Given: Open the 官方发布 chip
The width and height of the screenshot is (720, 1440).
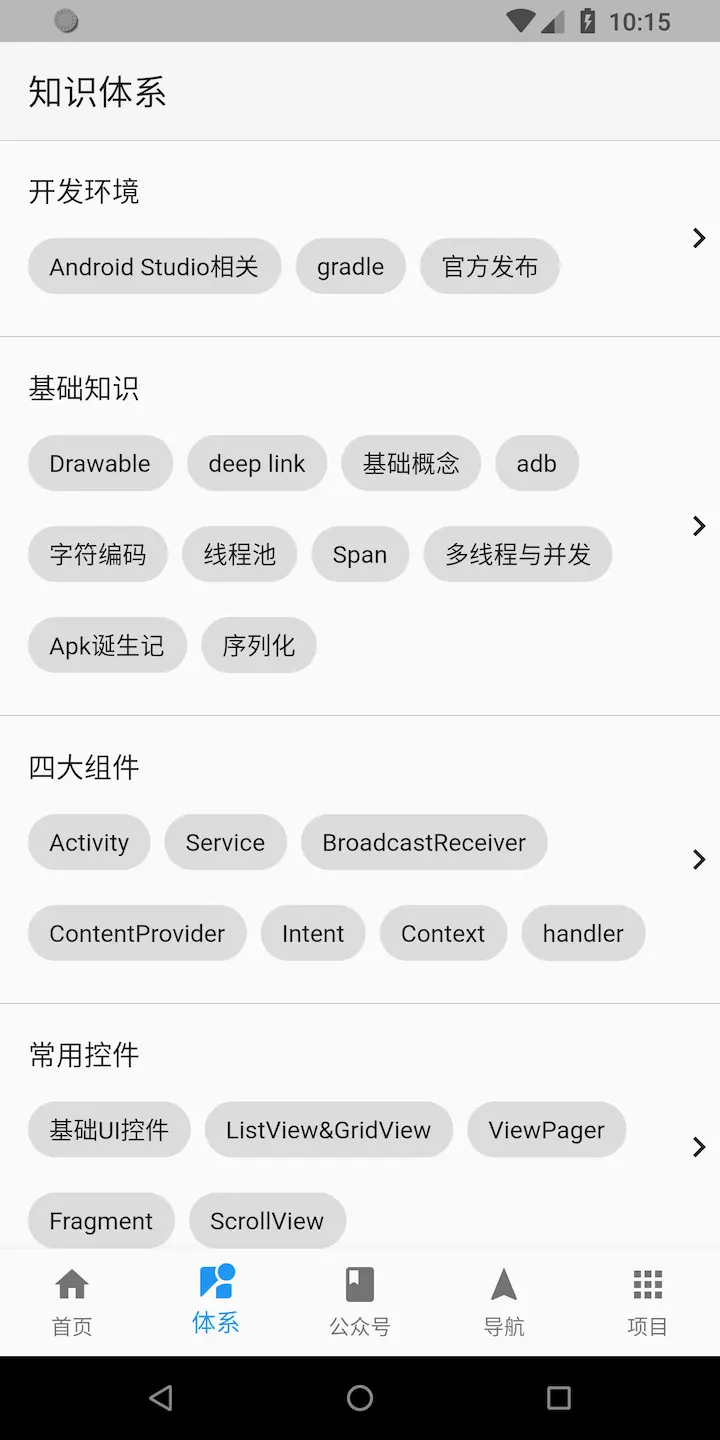Looking at the screenshot, I should point(490,267).
